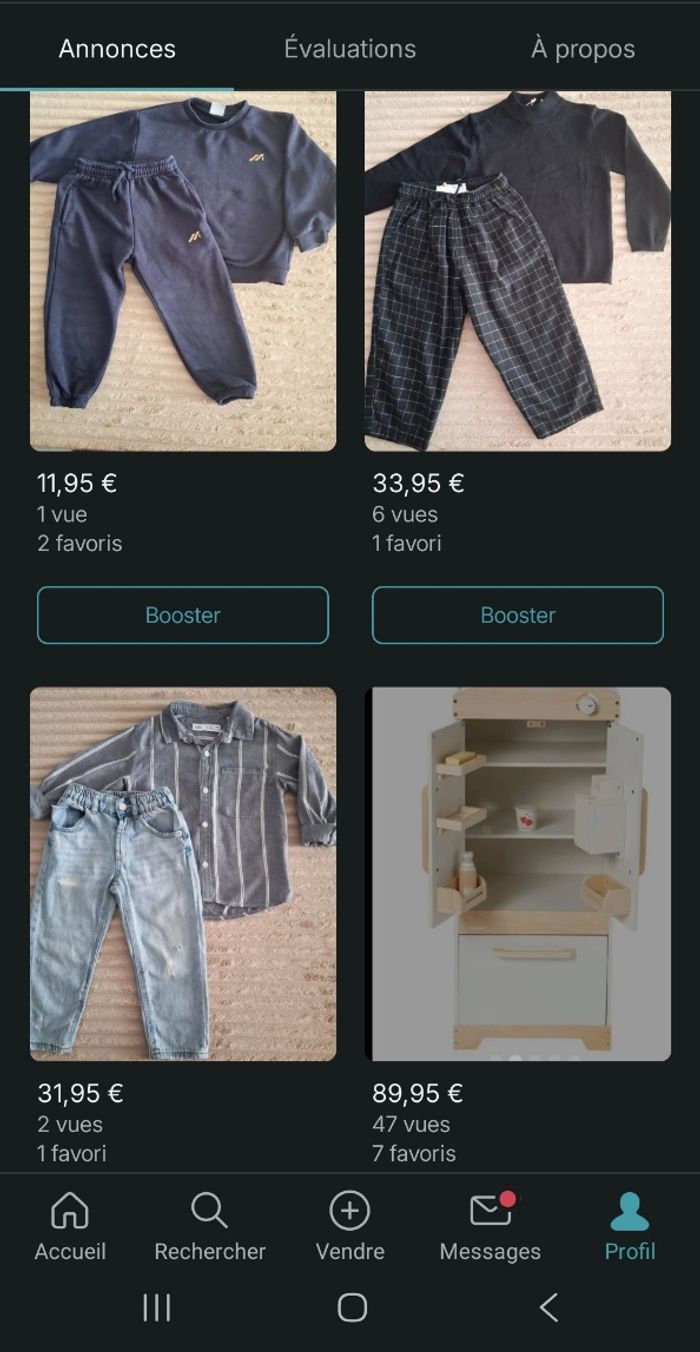
Task: Boost the 11,95 € listing
Action: coord(183,615)
